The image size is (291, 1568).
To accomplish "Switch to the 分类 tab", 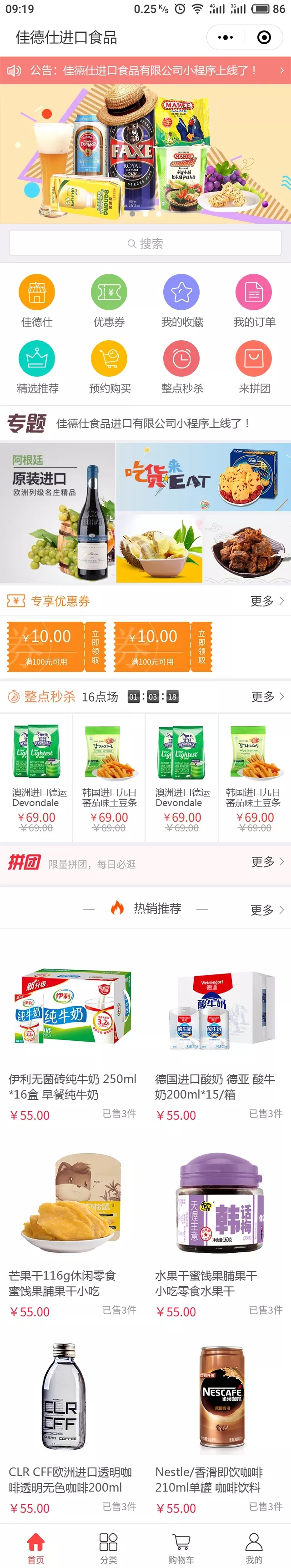I will pos(108,1548).
